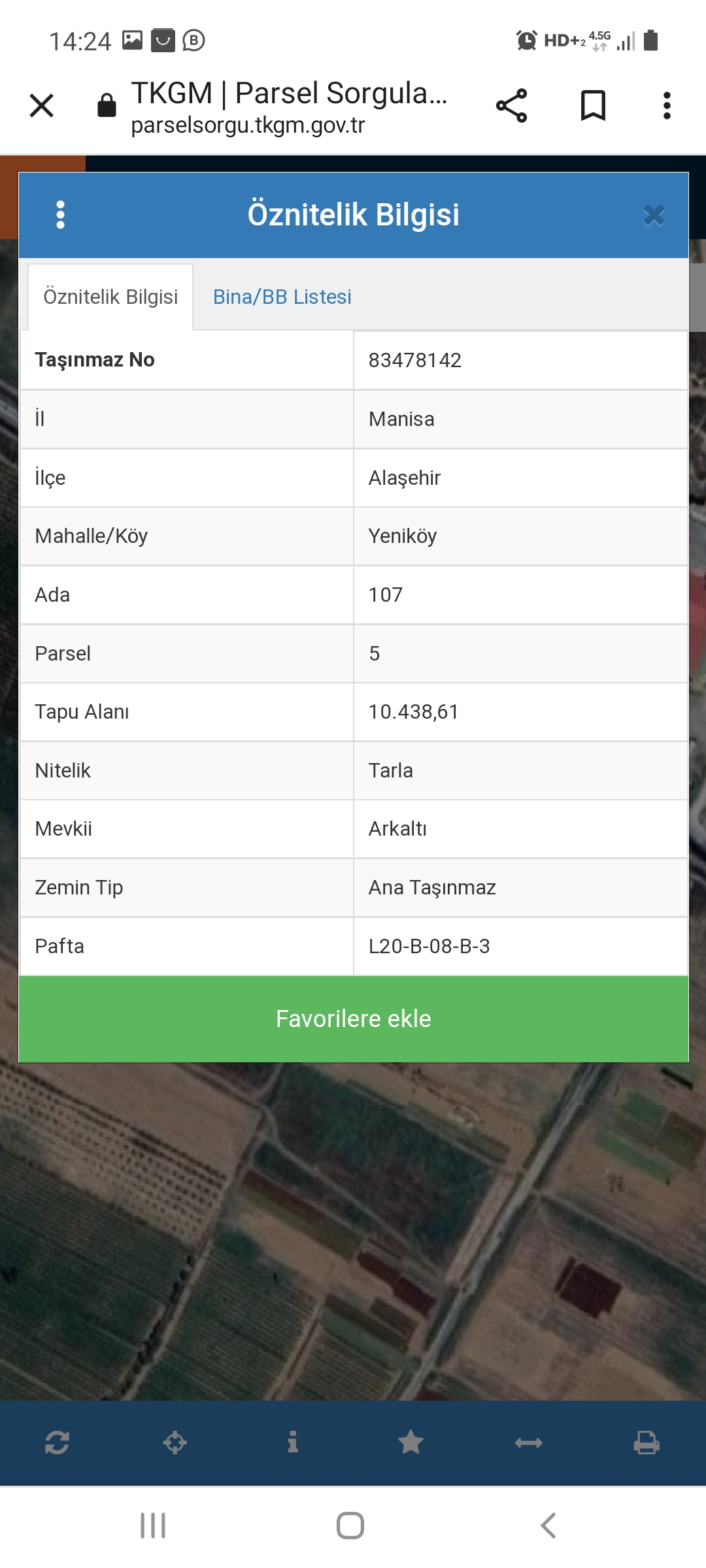Select the Öznitelik Bilgisi tab

point(110,297)
